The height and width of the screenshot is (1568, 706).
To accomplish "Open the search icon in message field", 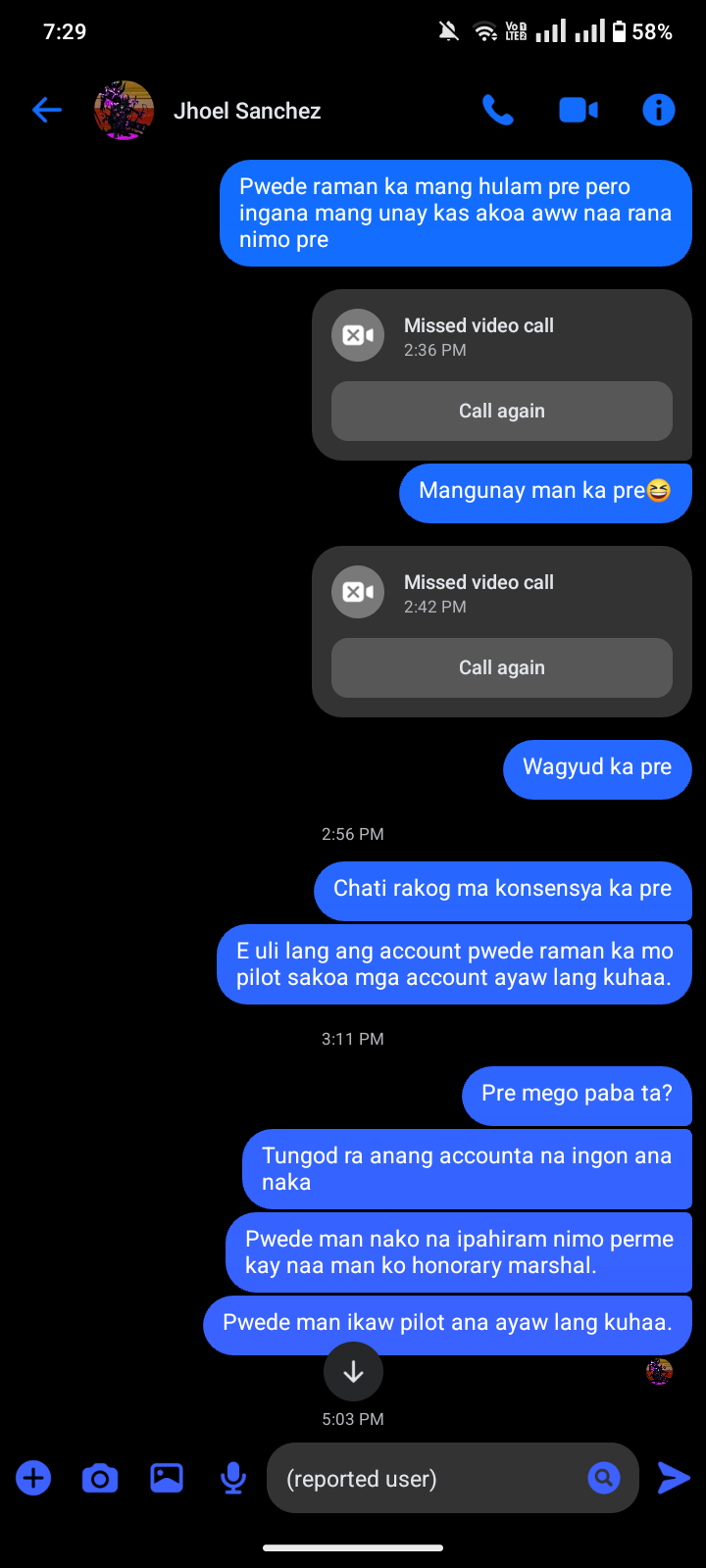I will [x=604, y=1477].
